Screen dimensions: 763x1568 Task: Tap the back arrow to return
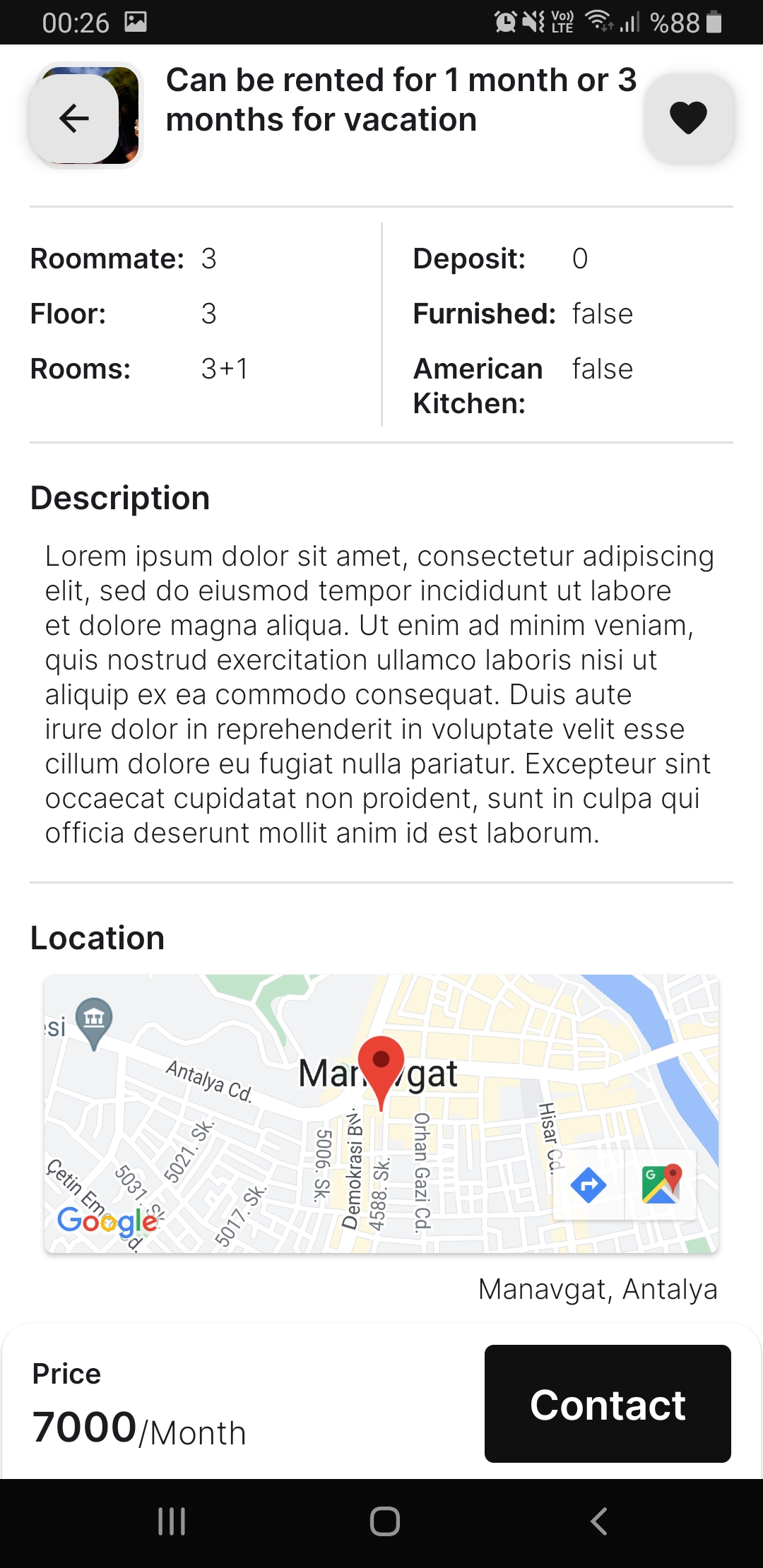[73, 117]
